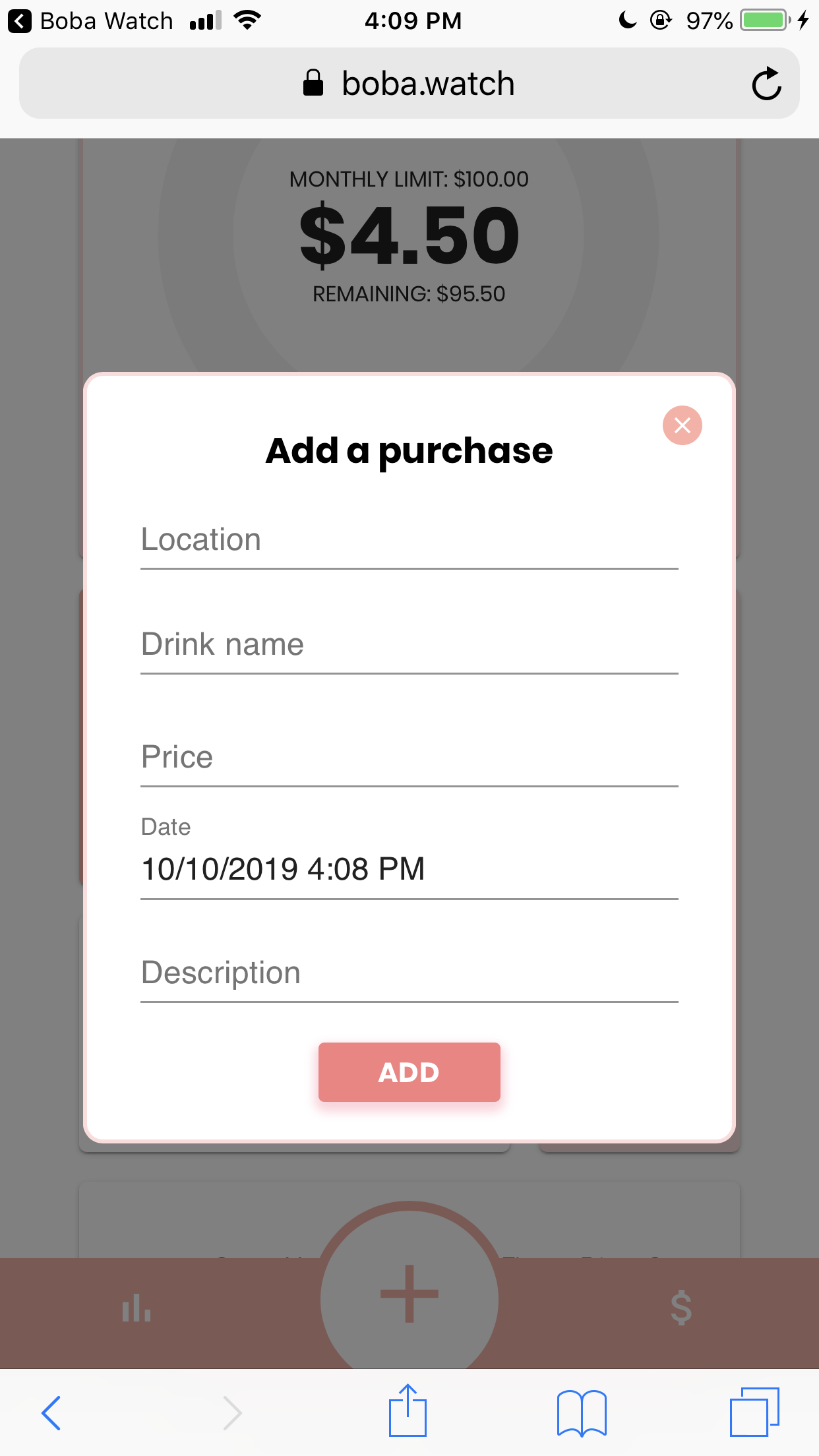Close the Add a purchase dialog
This screenshot has height=1456, width=819.
[682, 425]
